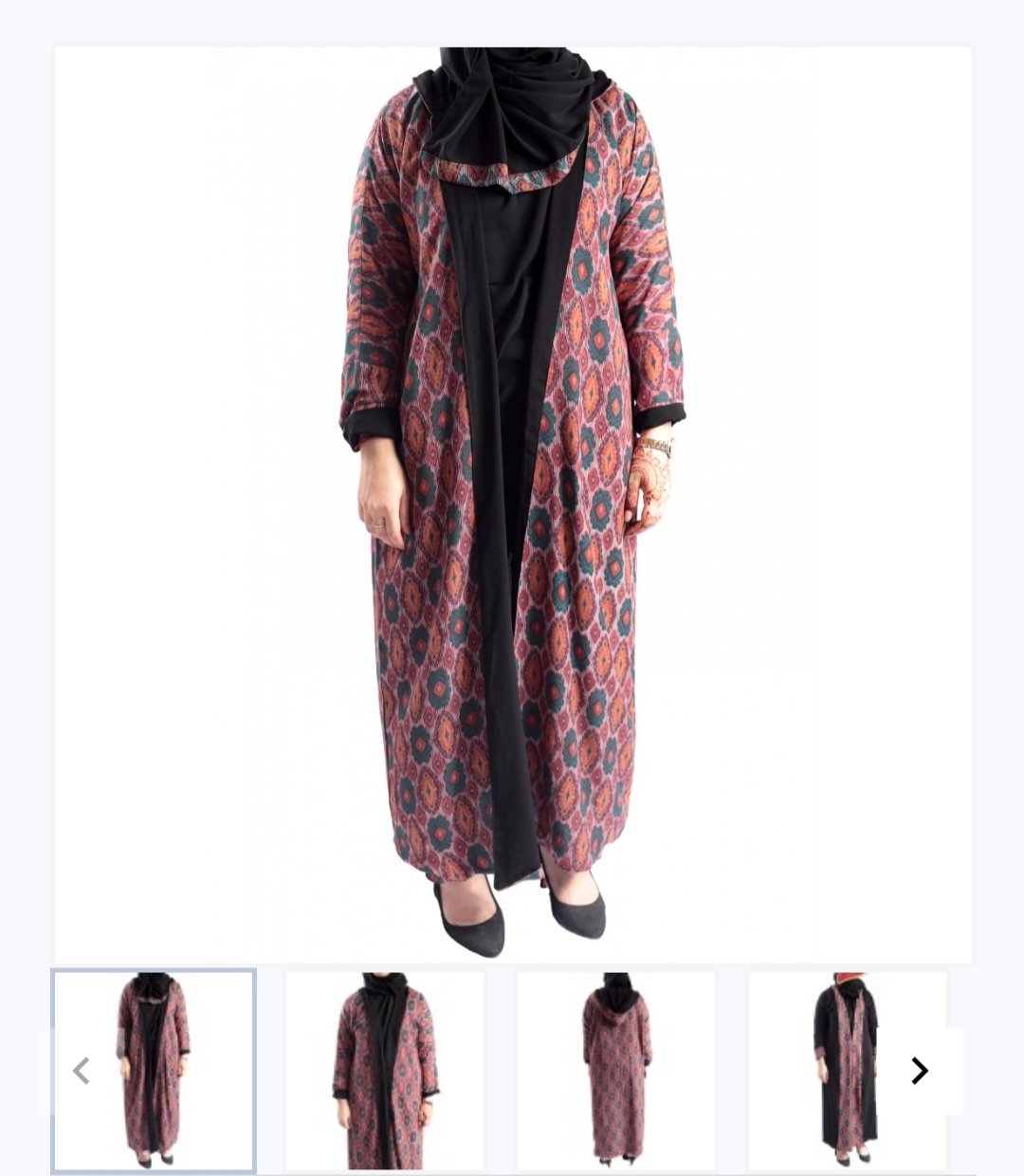Screen dimensions: 1024x1176
Task: Select the back-view thumbnail
Action: tap(616, 1071)
